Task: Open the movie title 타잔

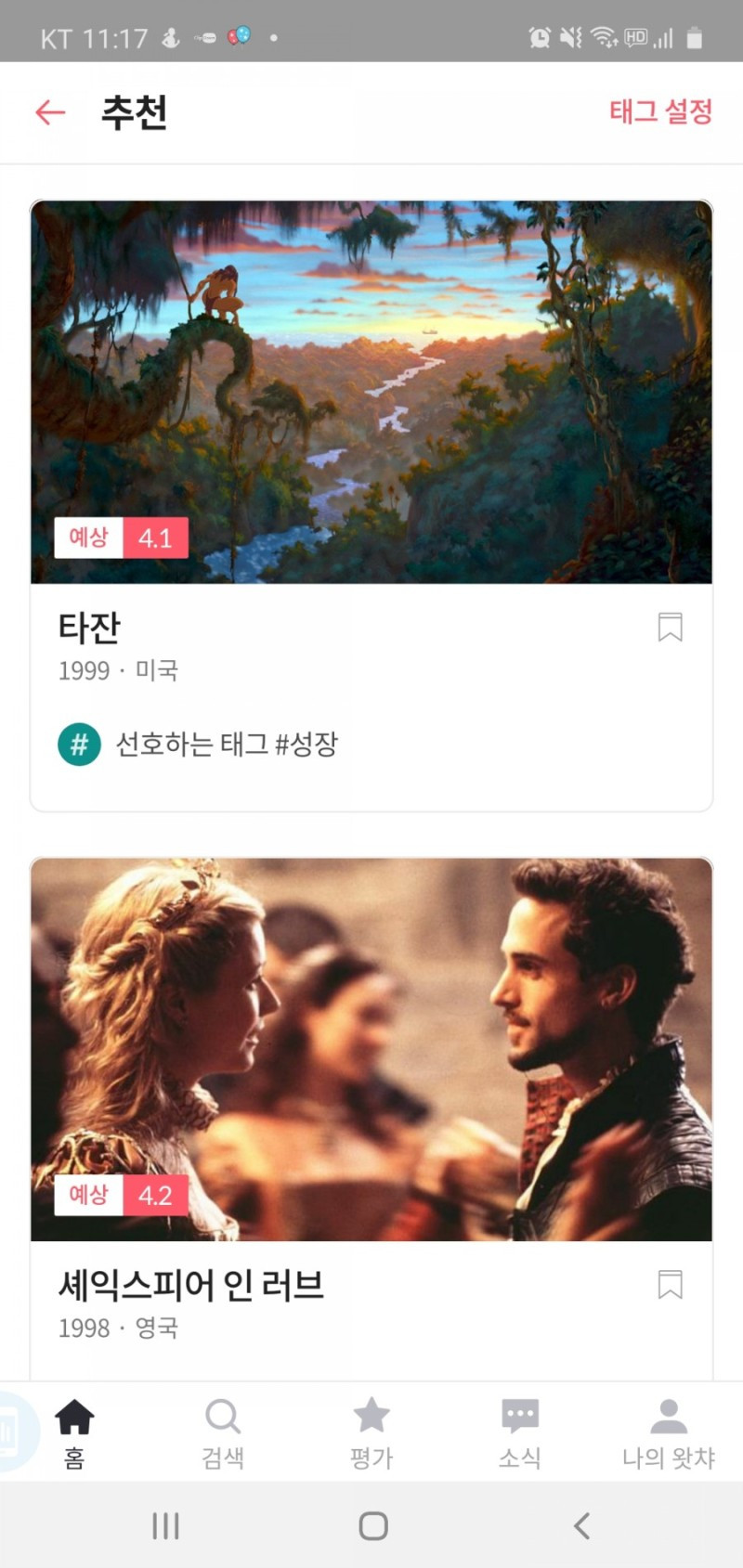Action: (x=89, y=628)
